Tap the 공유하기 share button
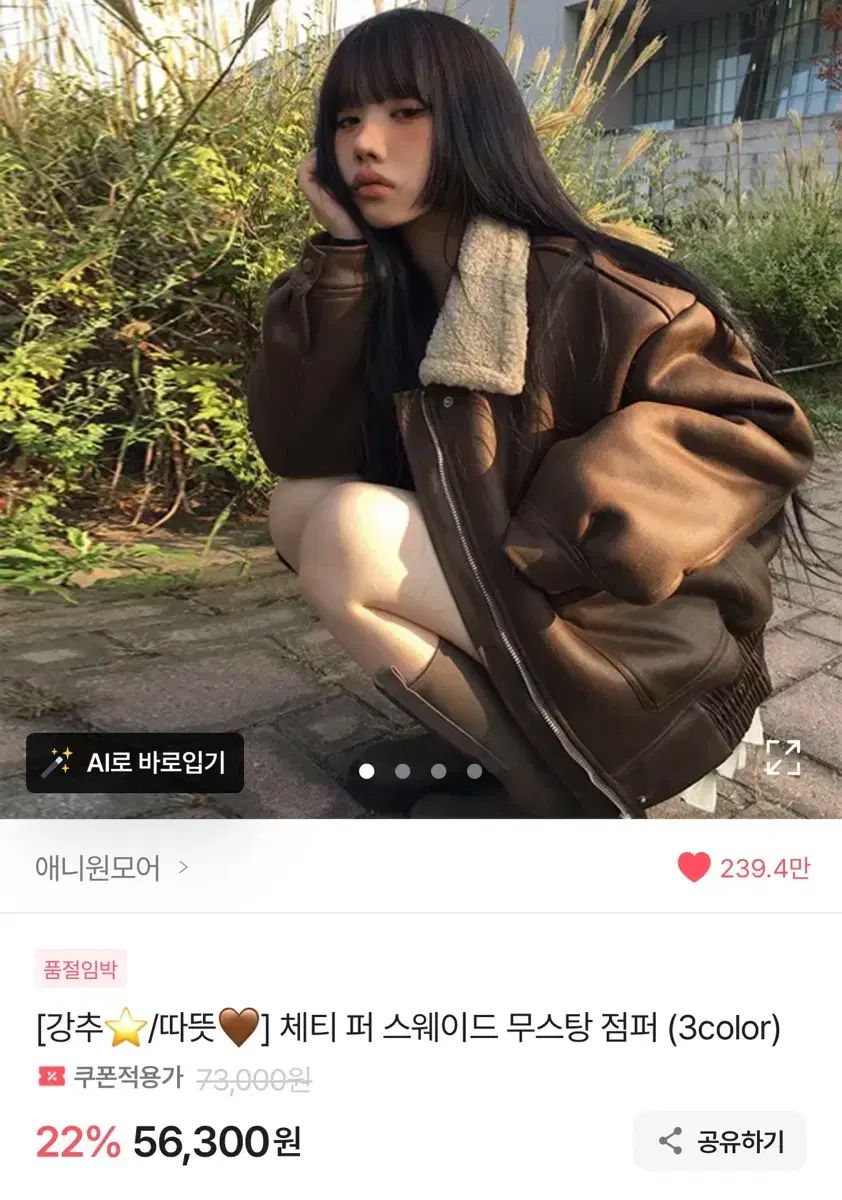 click(x=720, y=1141)
